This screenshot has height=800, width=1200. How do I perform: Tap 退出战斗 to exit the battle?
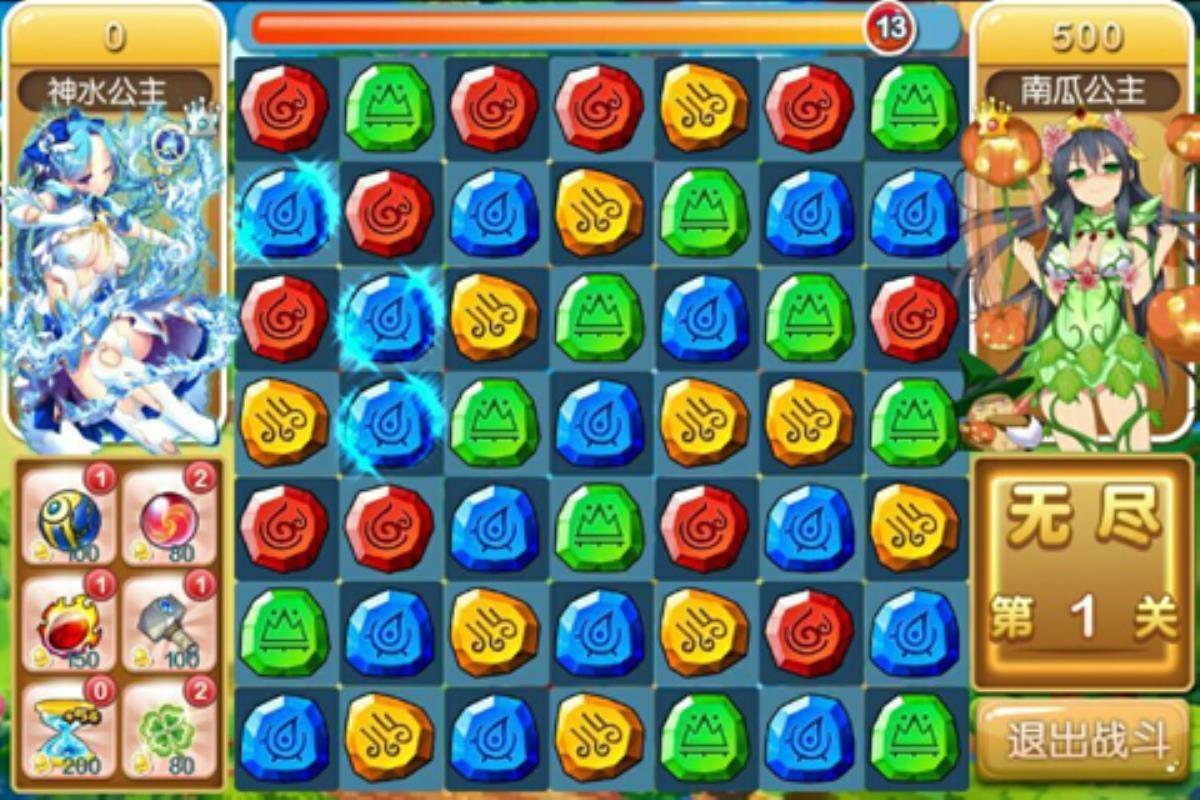coord(1086,741)
